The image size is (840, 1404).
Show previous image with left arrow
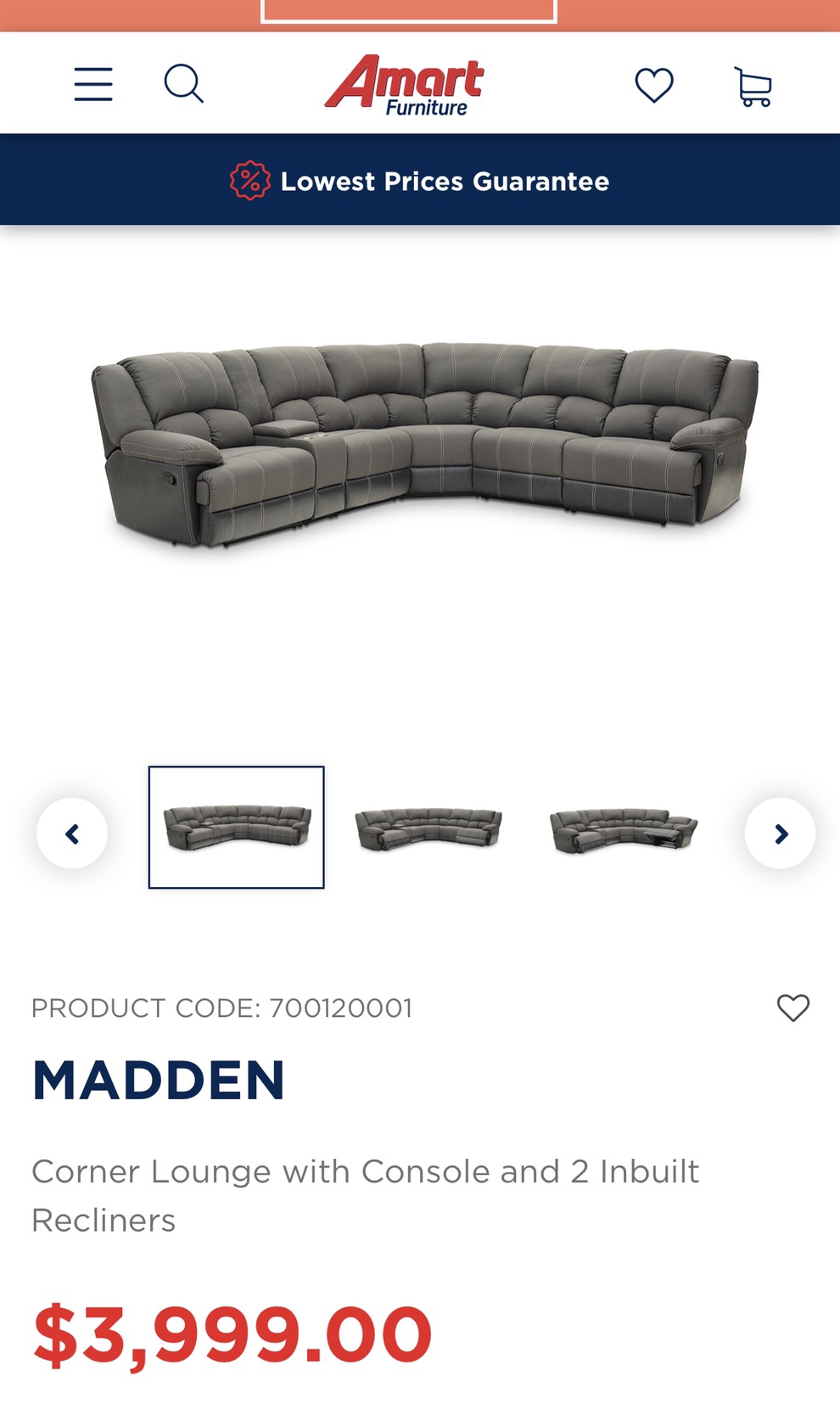72,834
